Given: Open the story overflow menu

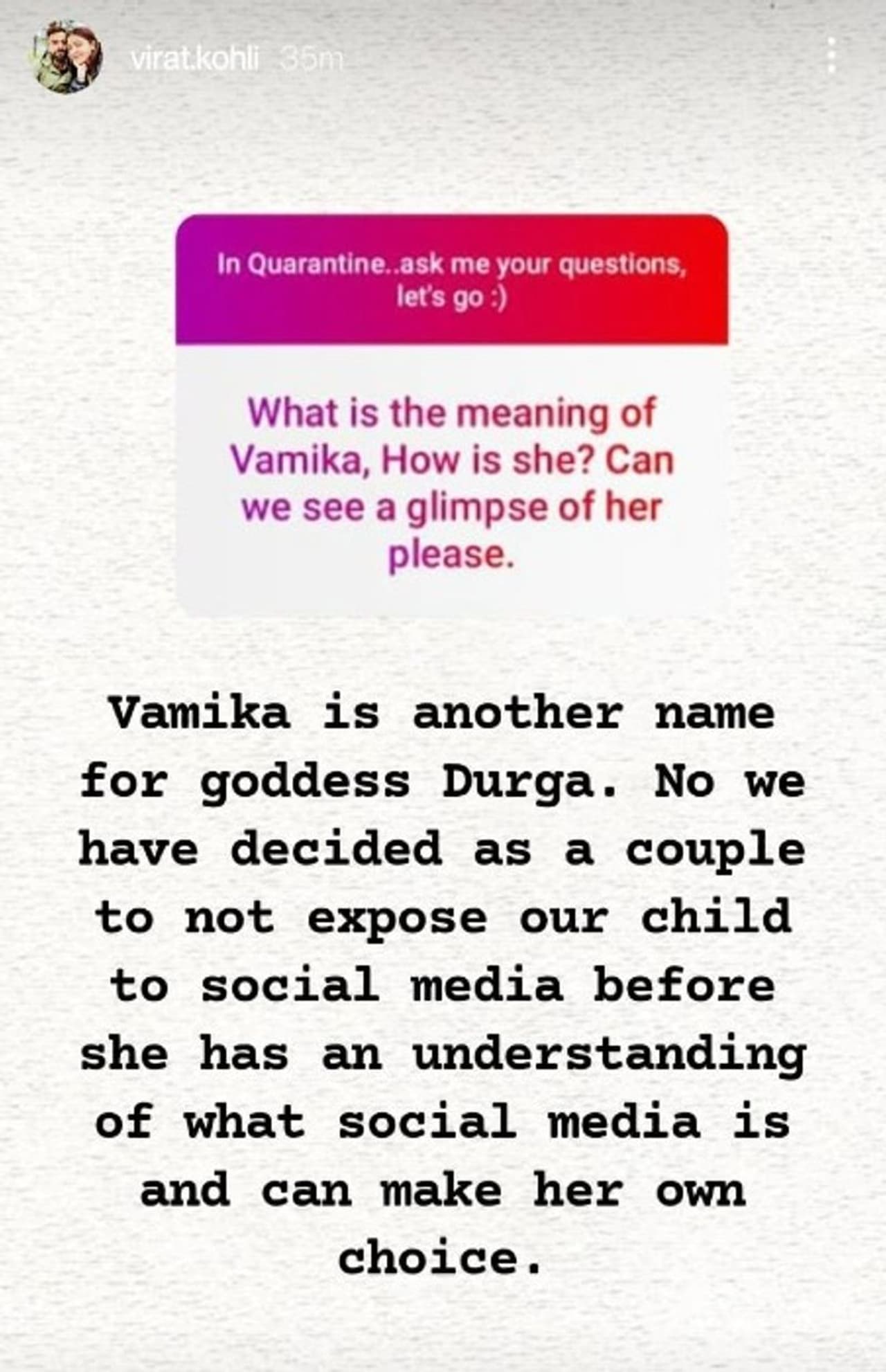Looking at the screenshot, I should (x=831, y=56).
